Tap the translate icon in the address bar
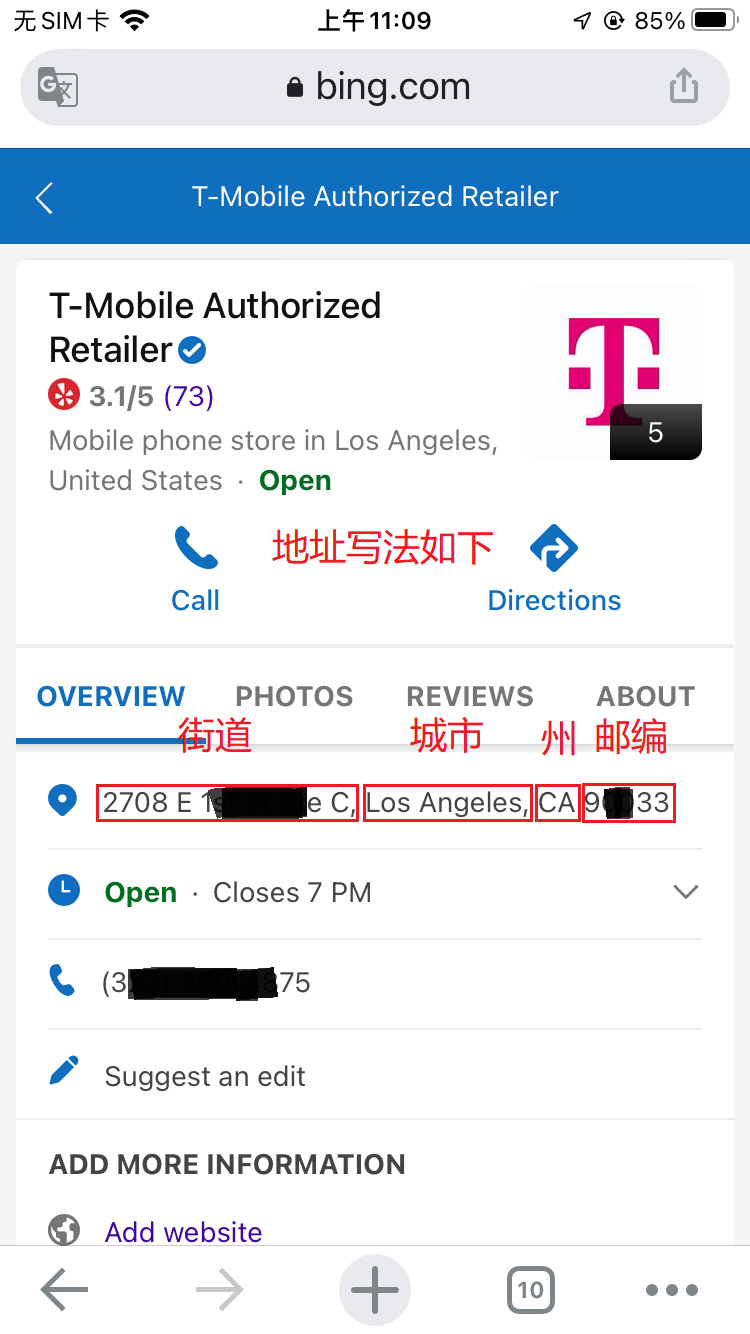 [x=58, y=87]
